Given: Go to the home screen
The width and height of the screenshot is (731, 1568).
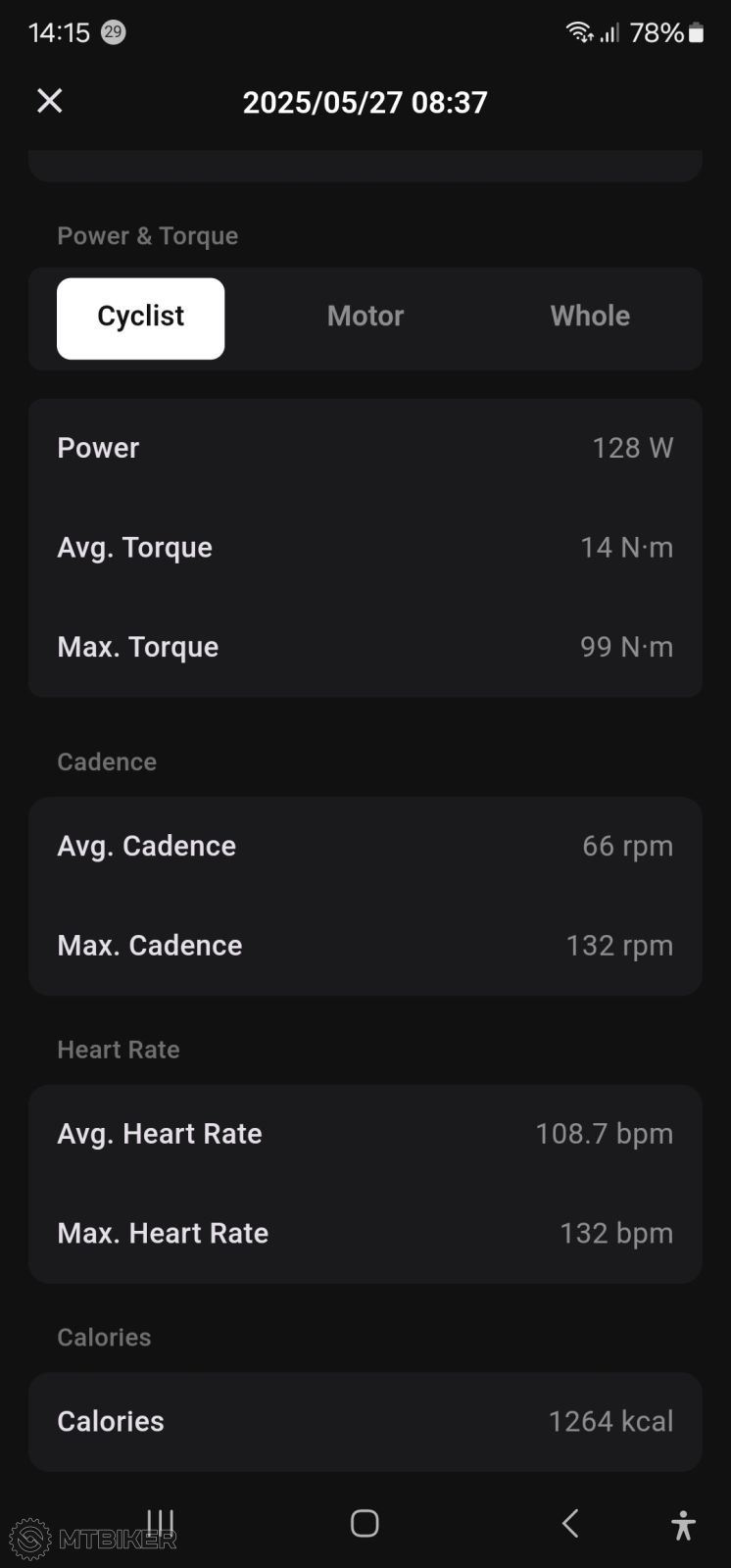Looking at the screenshot, I should pyautogui.click(x=365, y=1523).
